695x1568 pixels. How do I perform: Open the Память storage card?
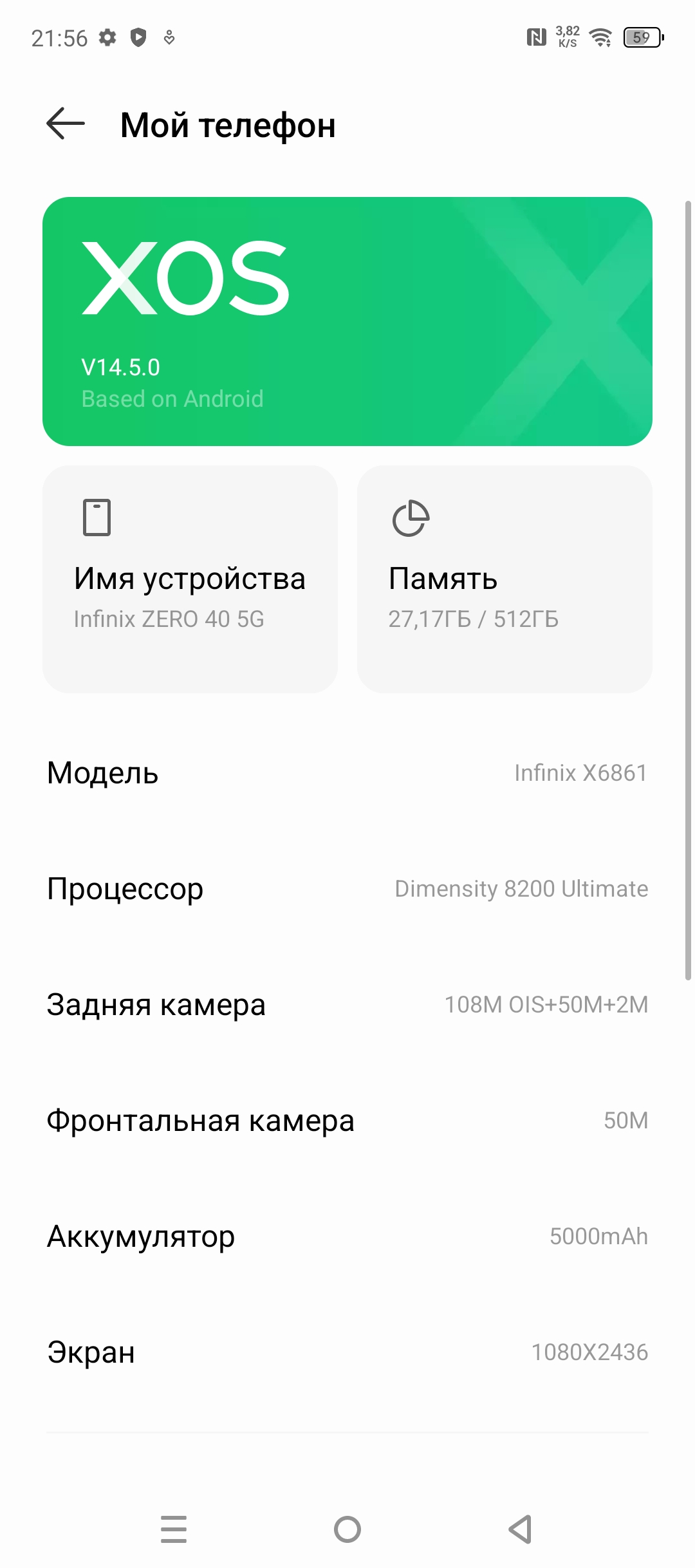(505, 579)
